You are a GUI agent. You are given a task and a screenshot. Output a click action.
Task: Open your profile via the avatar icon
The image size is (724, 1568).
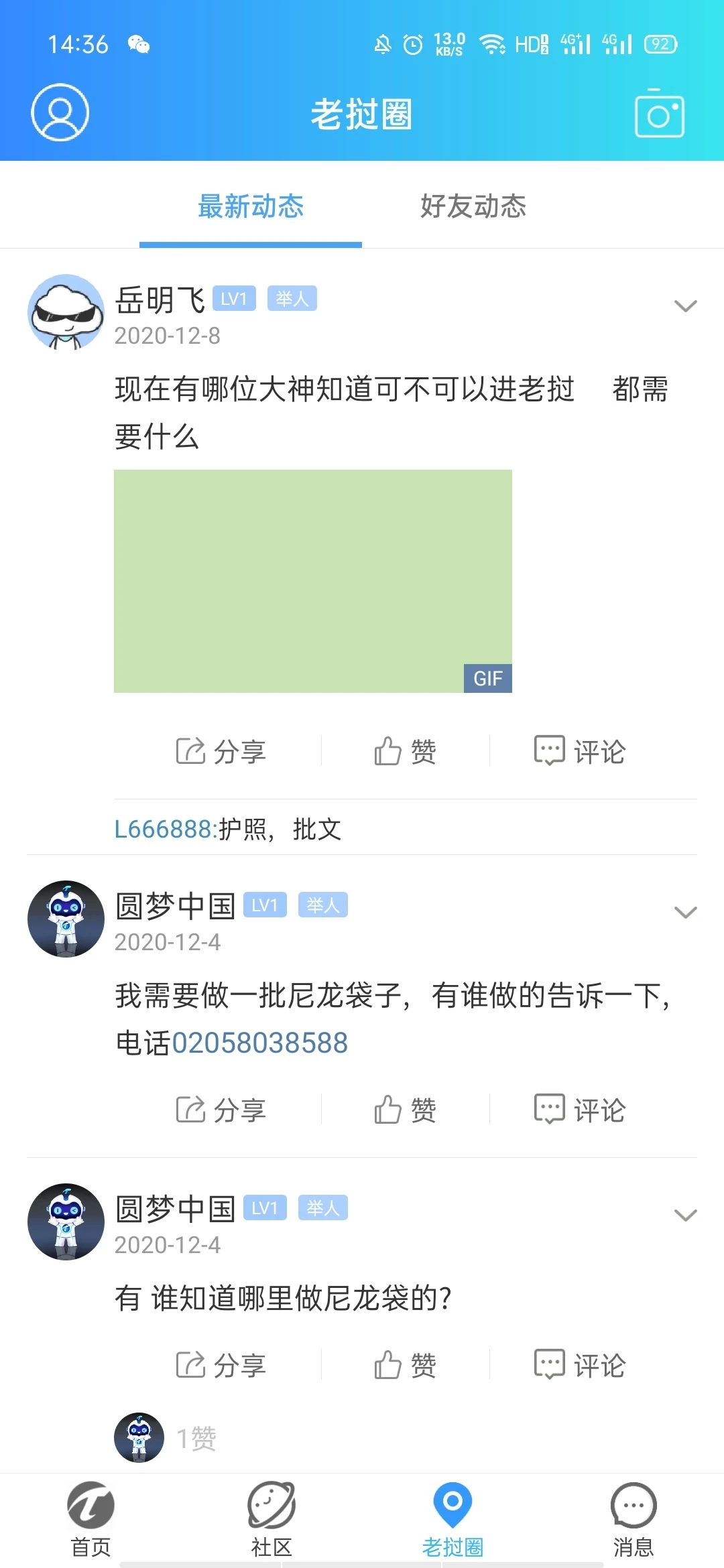[x=59, y=113]
